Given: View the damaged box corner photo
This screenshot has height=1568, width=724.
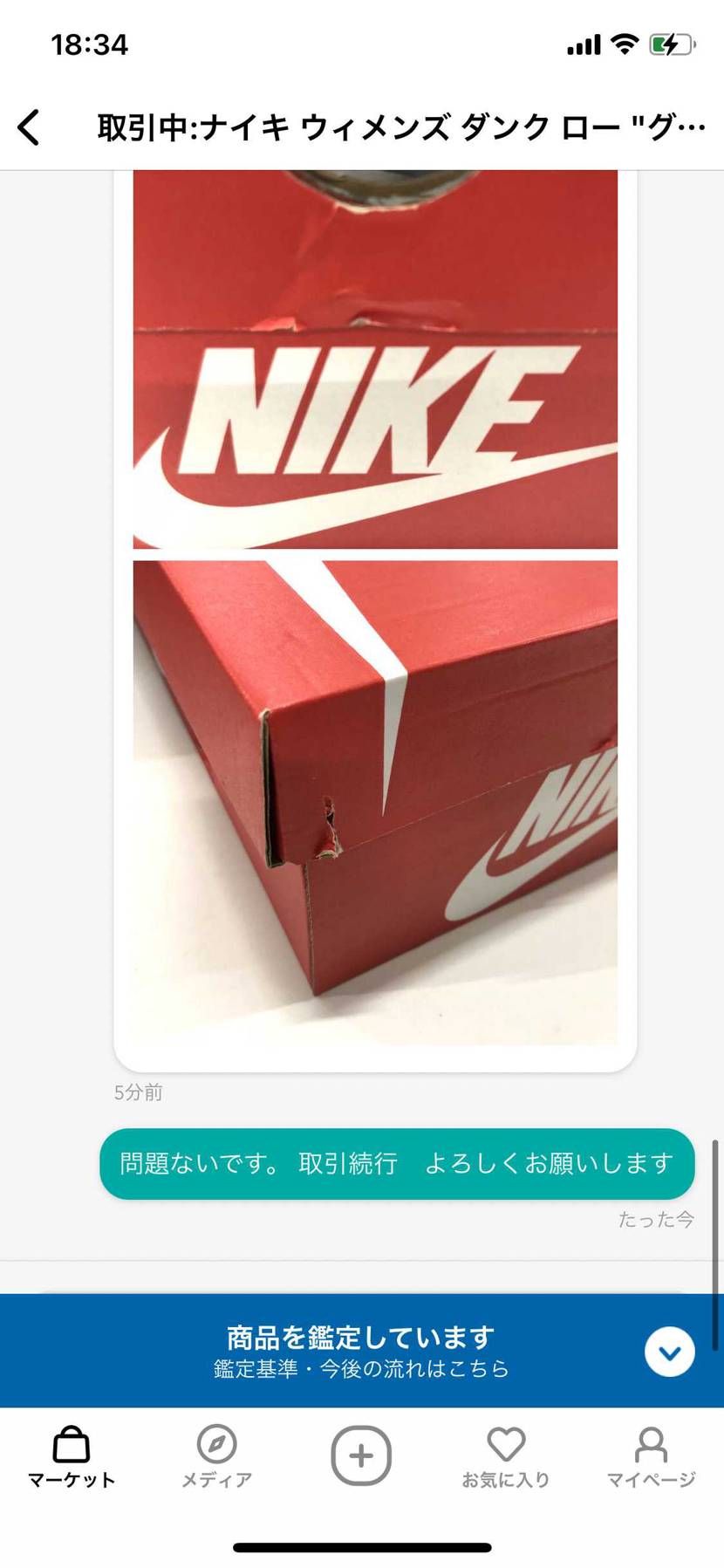Looking at the screenshot, I should 375,801.
